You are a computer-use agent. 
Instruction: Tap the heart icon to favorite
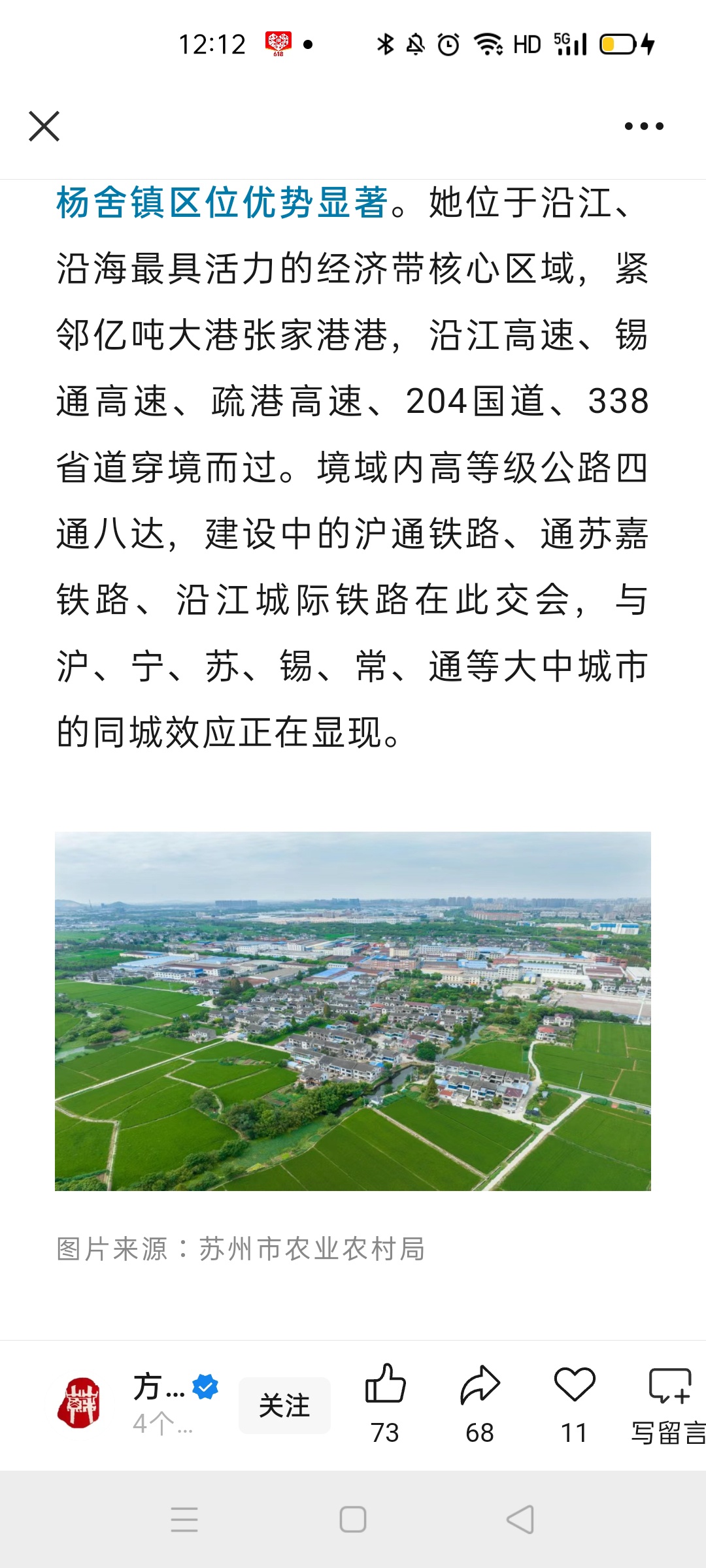pos(575,1404)
